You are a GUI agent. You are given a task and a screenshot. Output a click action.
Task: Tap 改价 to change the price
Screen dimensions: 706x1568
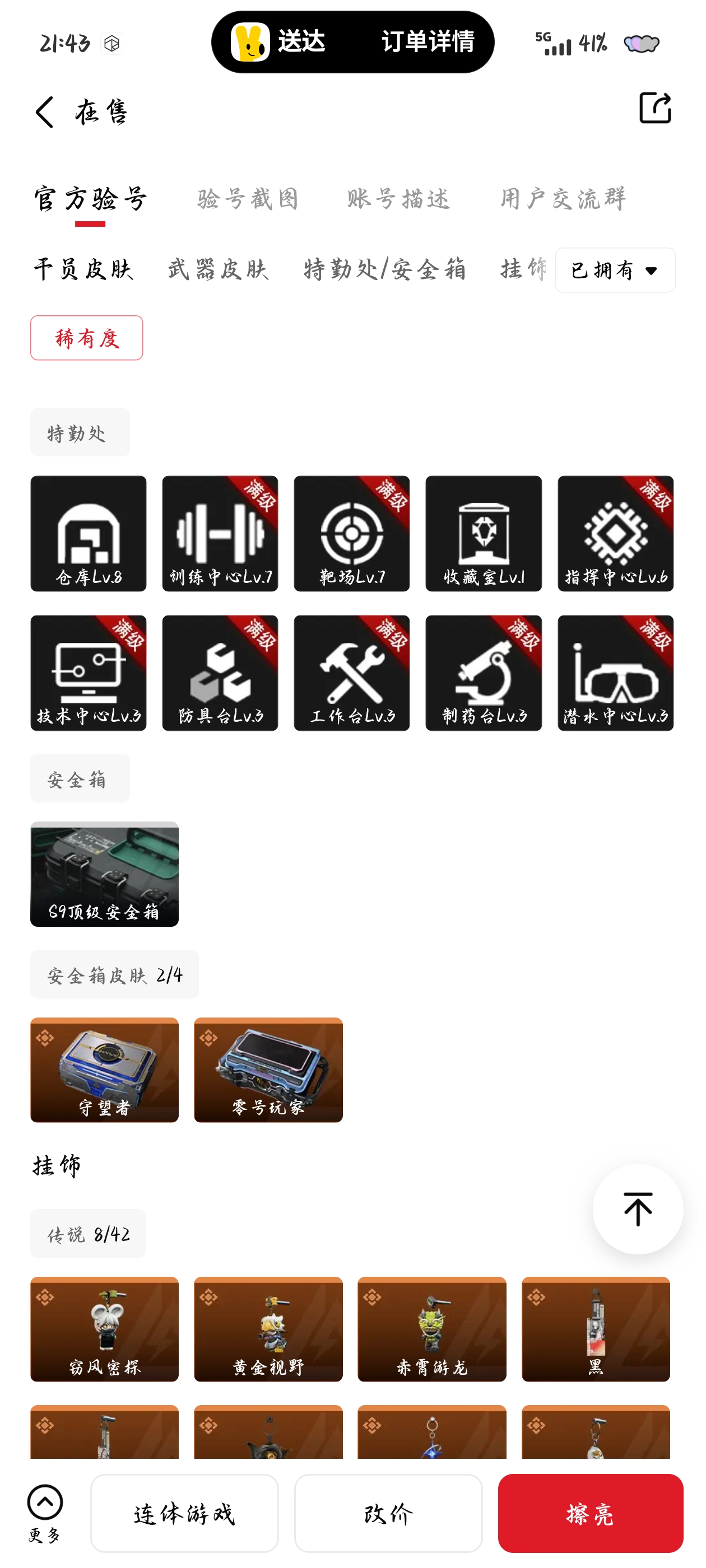(x=388, y=1513)
